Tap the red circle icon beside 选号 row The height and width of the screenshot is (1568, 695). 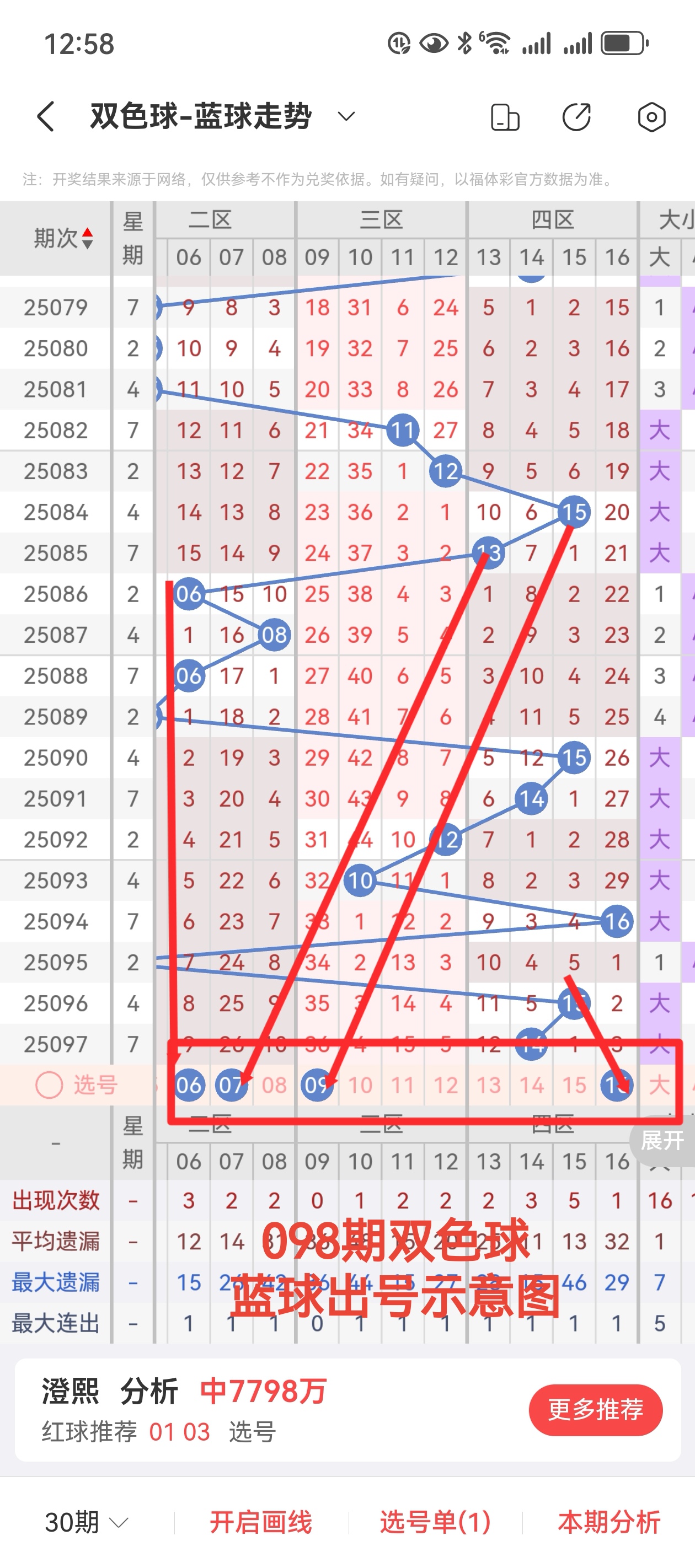[50, 1084]
